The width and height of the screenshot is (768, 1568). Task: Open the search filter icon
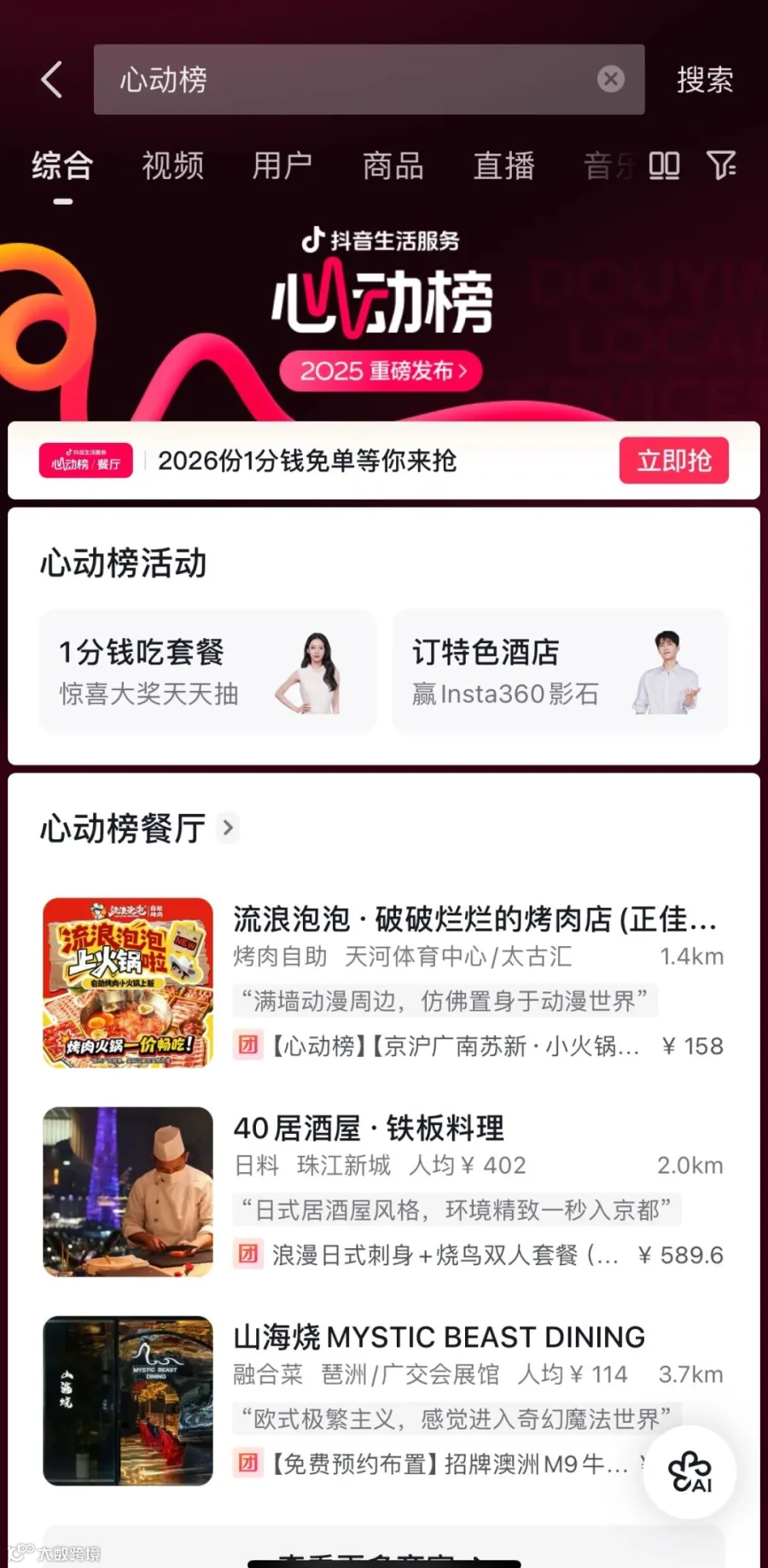[x=722, y=166]
